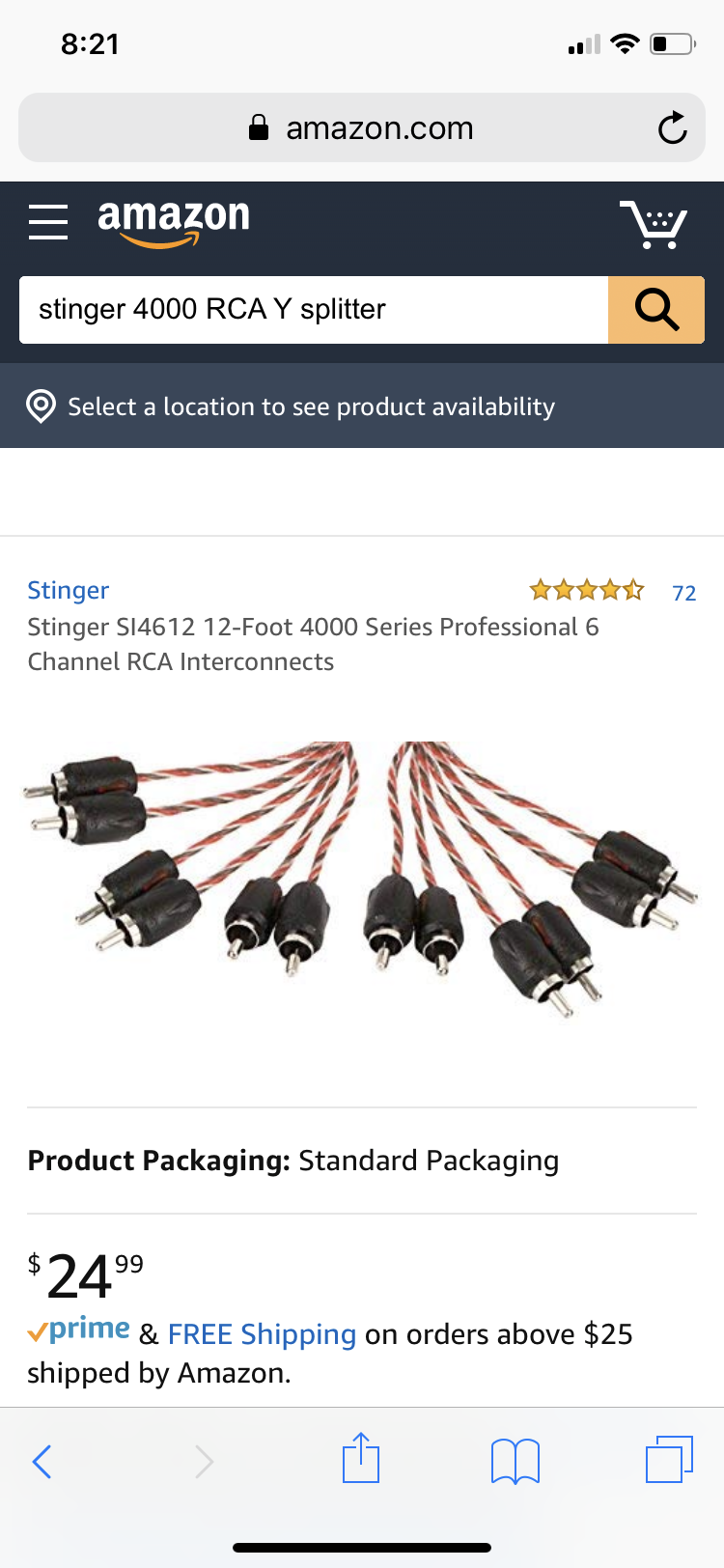Go to Amazon home via logo
The image size is (724, 1568).
pos(174,221)
